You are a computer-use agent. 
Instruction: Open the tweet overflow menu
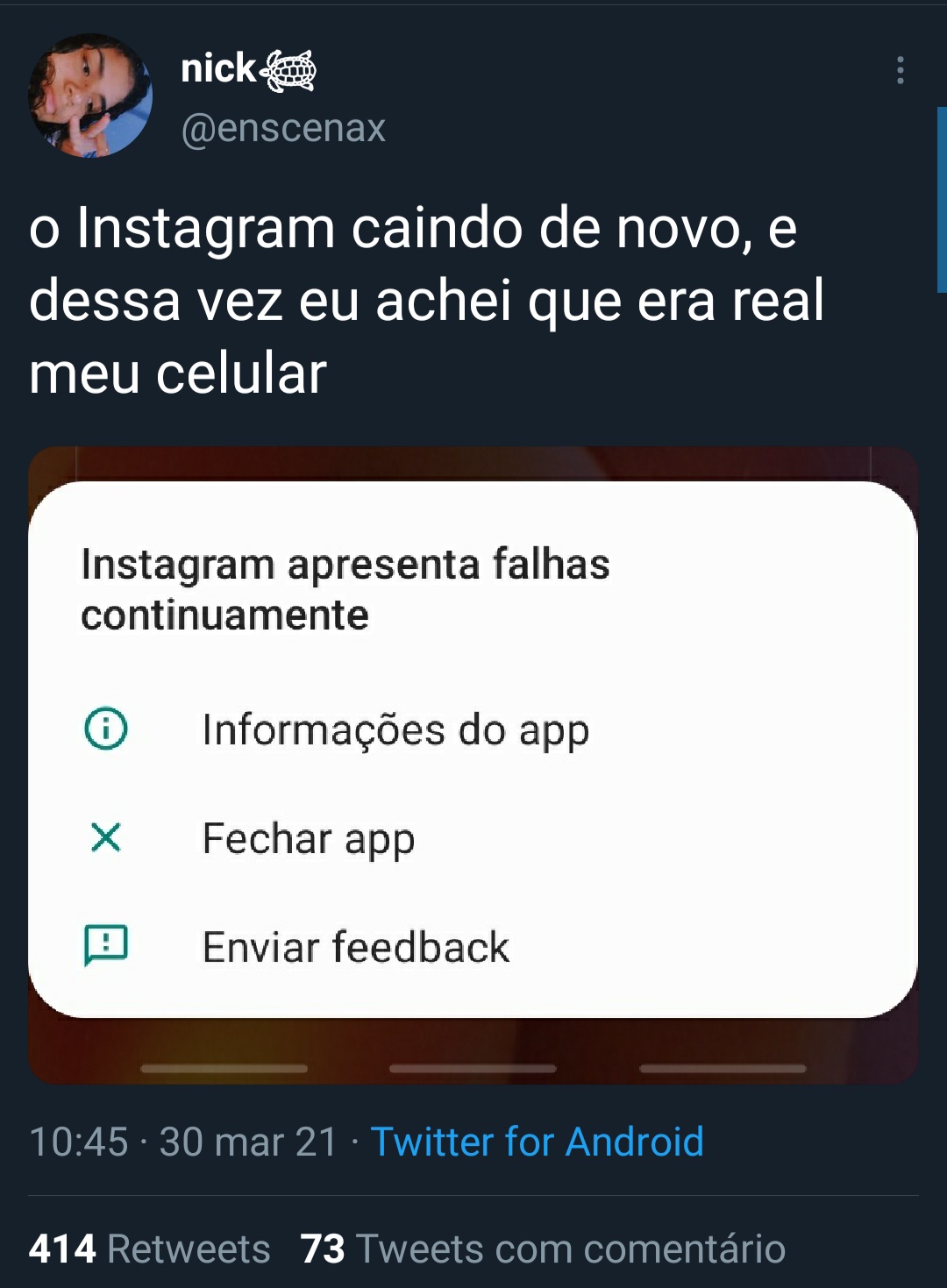tap(900, 70)
